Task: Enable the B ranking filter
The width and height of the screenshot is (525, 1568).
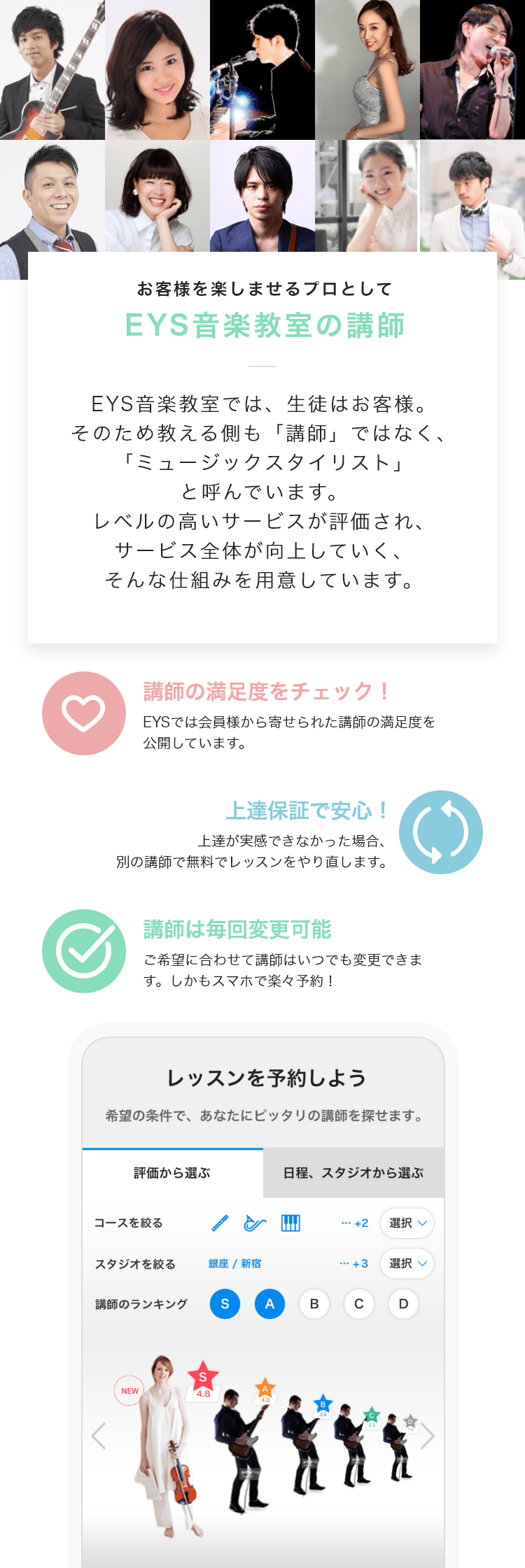Action: tap(314, 1303)
